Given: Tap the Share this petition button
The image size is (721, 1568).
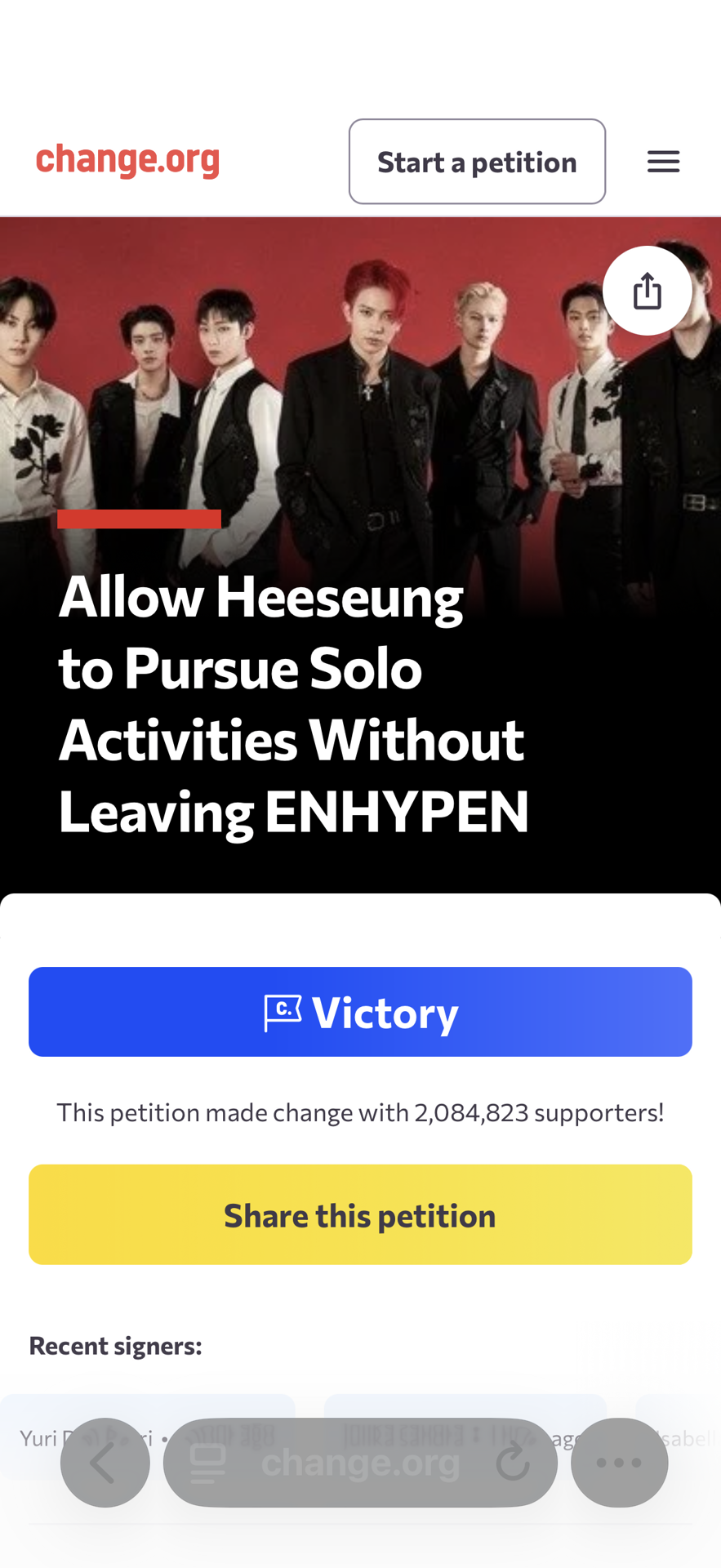Looking at the screenshot, I should [360, 1214].
